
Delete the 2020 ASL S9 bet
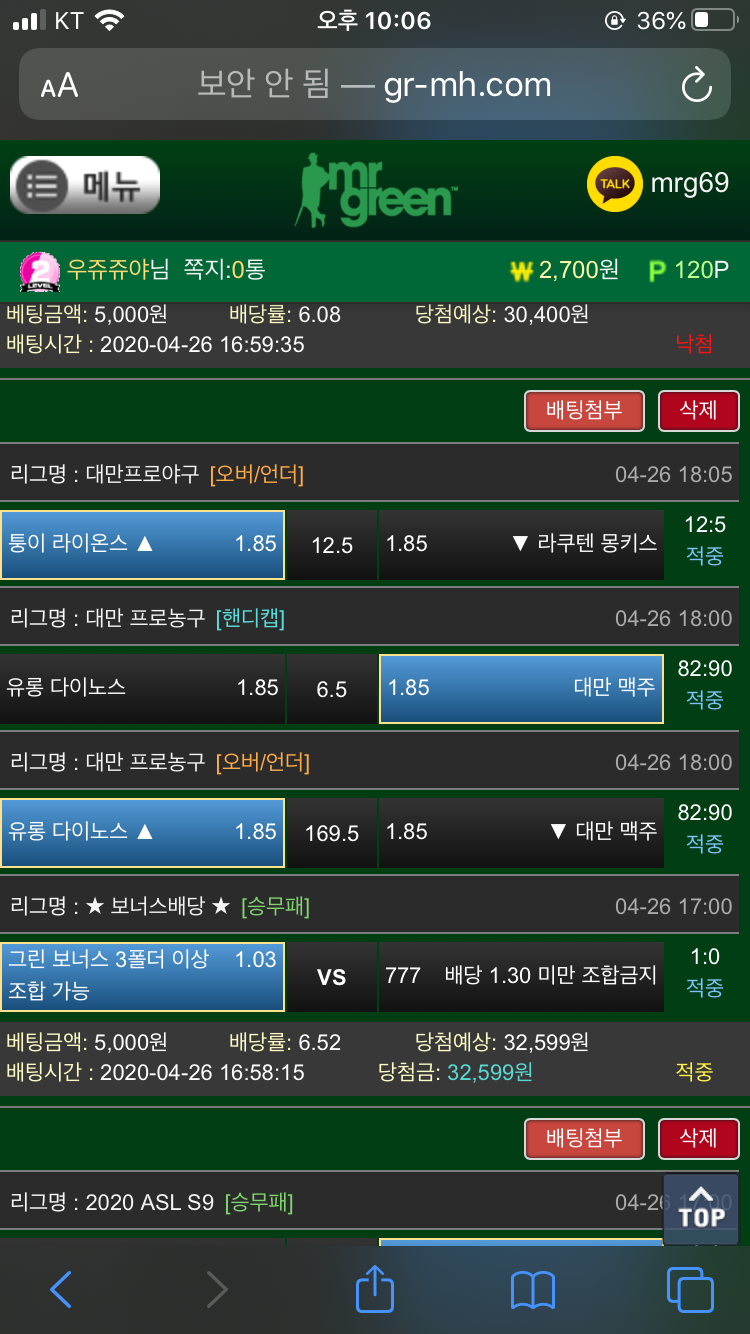tap(698, 1138)
